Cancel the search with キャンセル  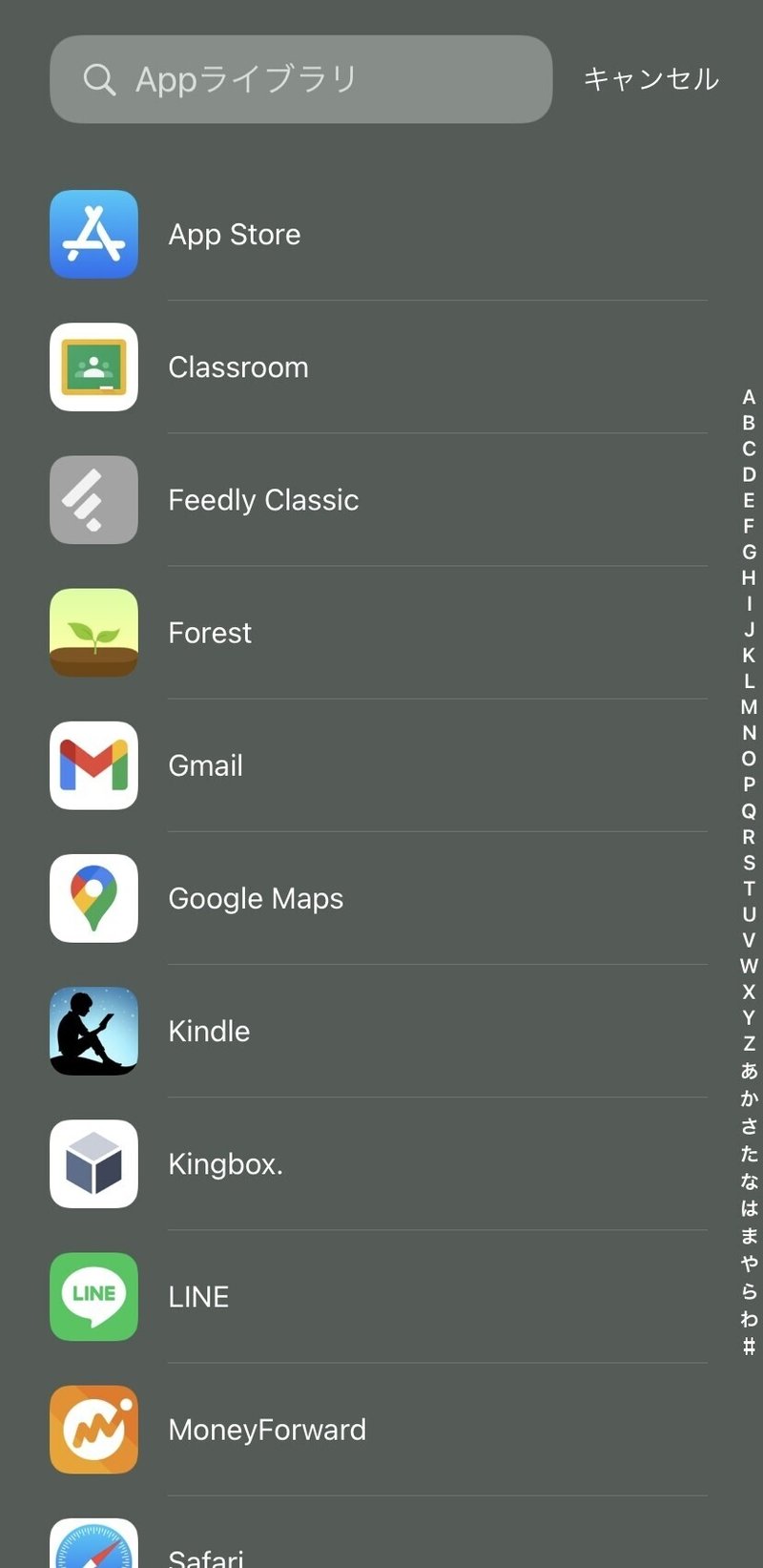[650, 79]
